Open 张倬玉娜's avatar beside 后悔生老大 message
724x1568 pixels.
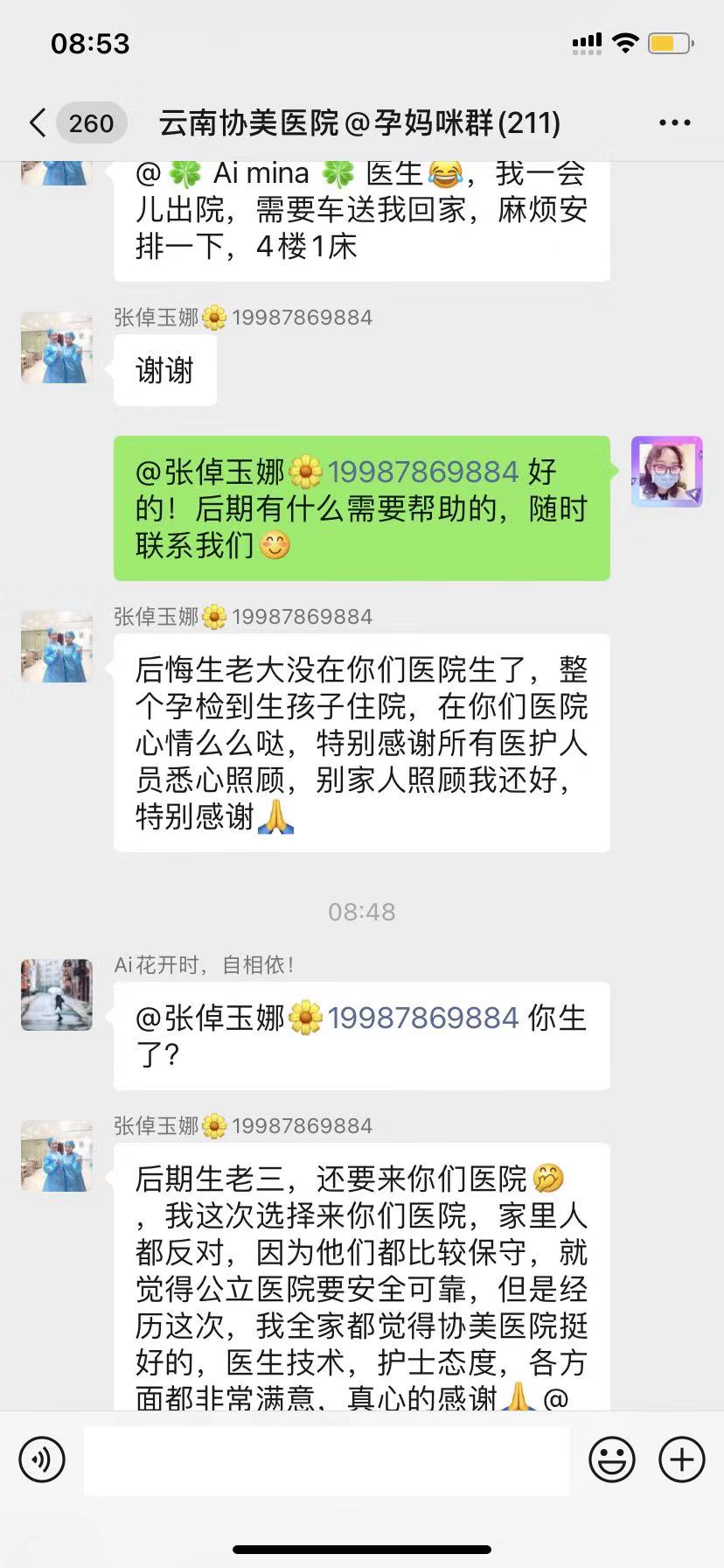point(57,647)
